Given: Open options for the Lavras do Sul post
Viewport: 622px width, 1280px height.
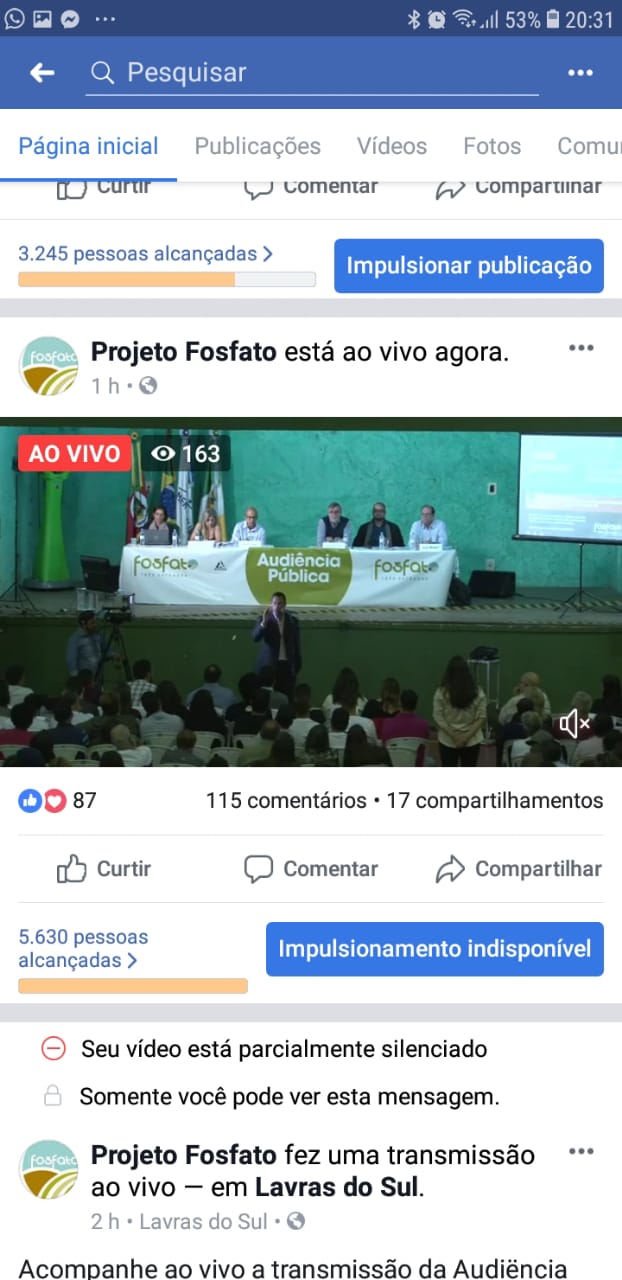Looking at the screenshot, I should (x=581, y=1152).
